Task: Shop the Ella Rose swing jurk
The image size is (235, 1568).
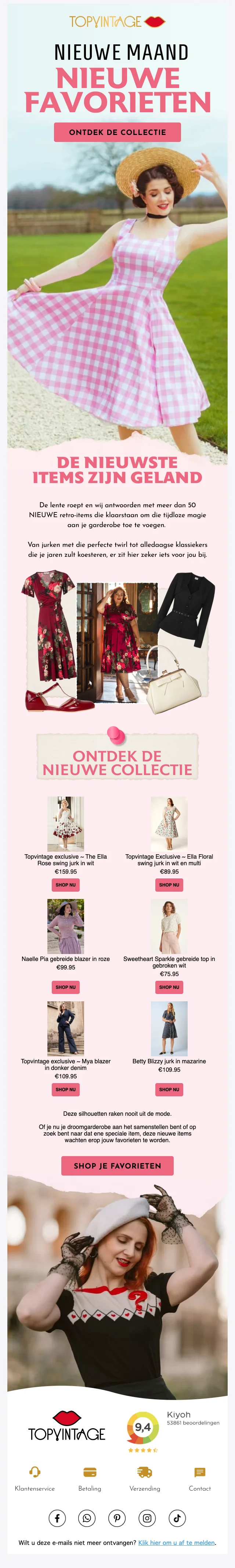Action: (x=66, y=884)
